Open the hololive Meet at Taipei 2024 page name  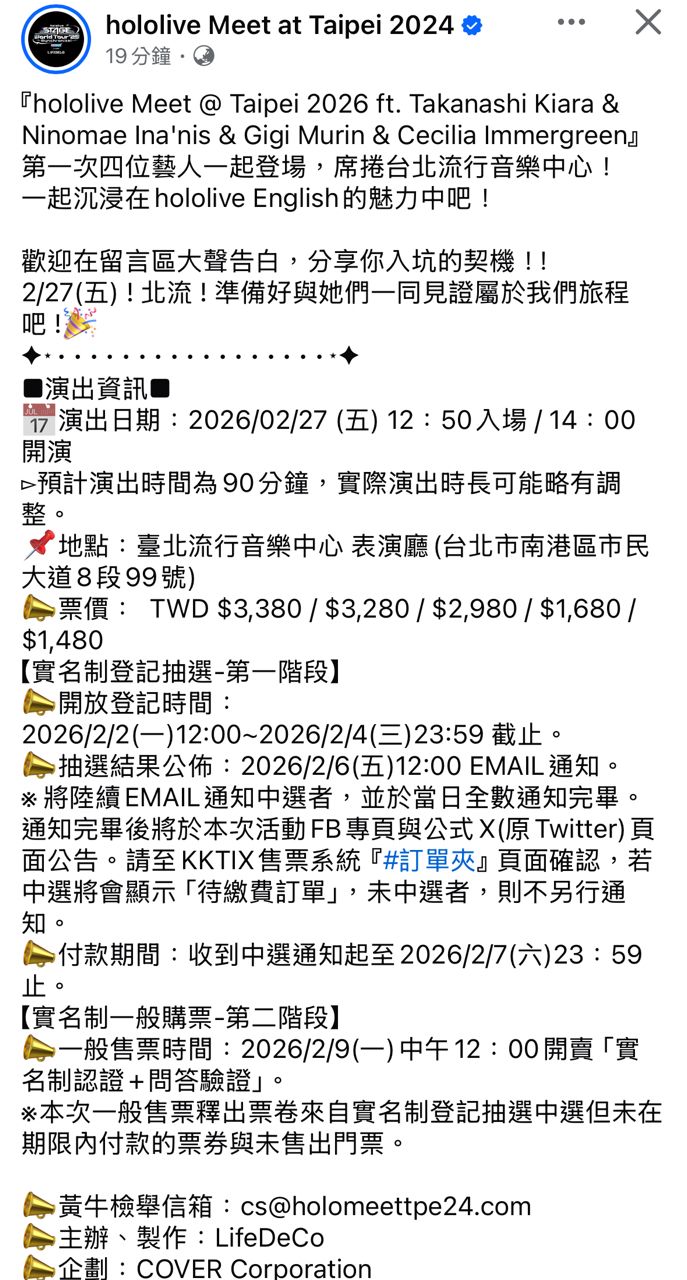point(280,24)
